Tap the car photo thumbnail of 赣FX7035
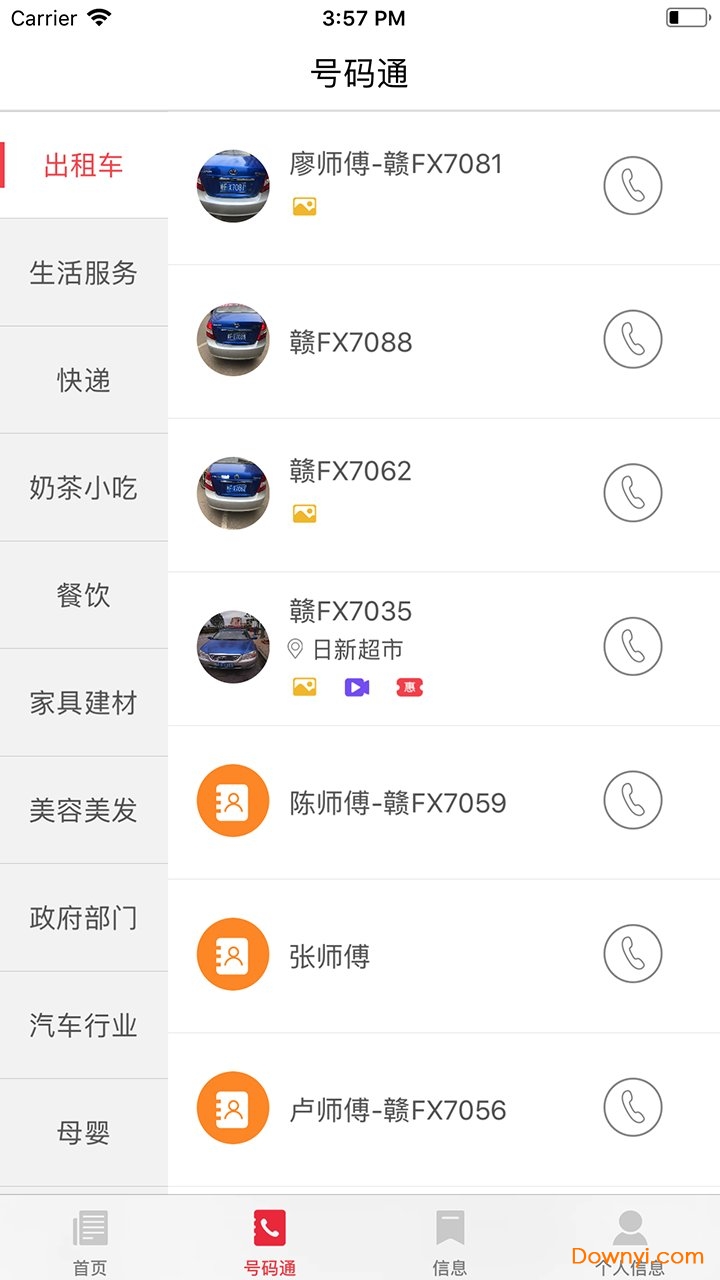The width and height of the screenshot is (720, 1280). click(x=233, y=647)
